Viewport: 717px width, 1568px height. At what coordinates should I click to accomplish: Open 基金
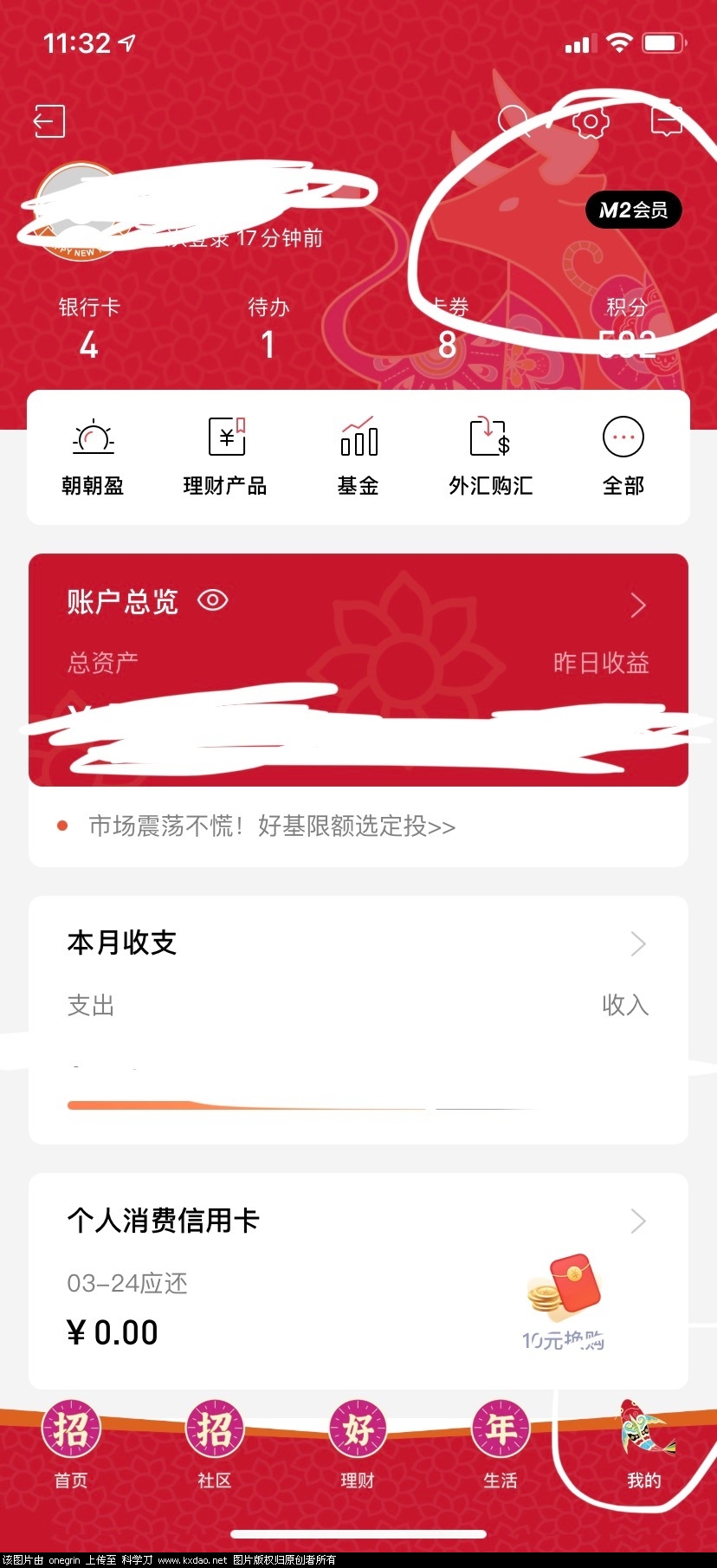tap(358, 457)
